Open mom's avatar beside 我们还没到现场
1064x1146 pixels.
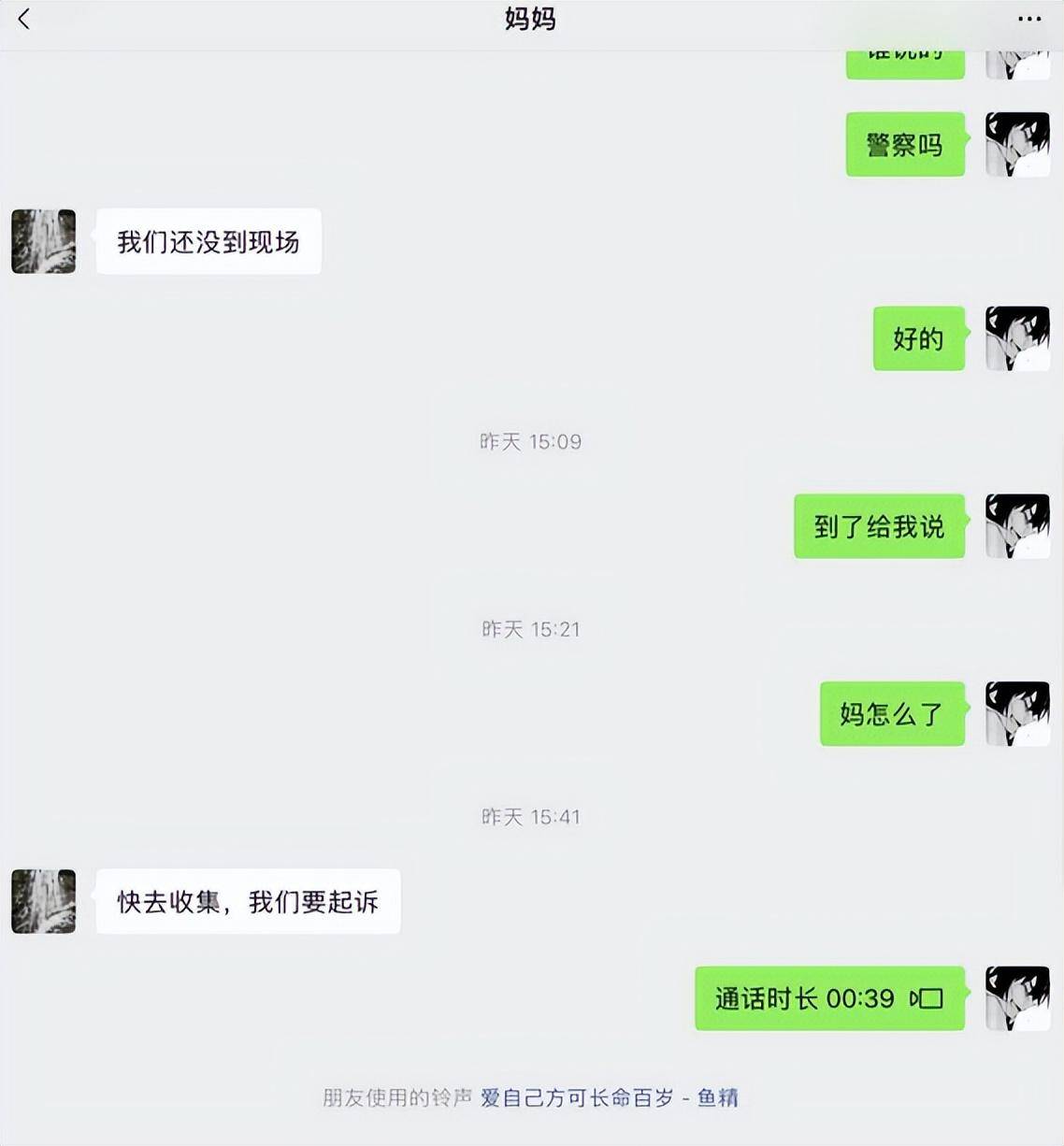(44, 241)
